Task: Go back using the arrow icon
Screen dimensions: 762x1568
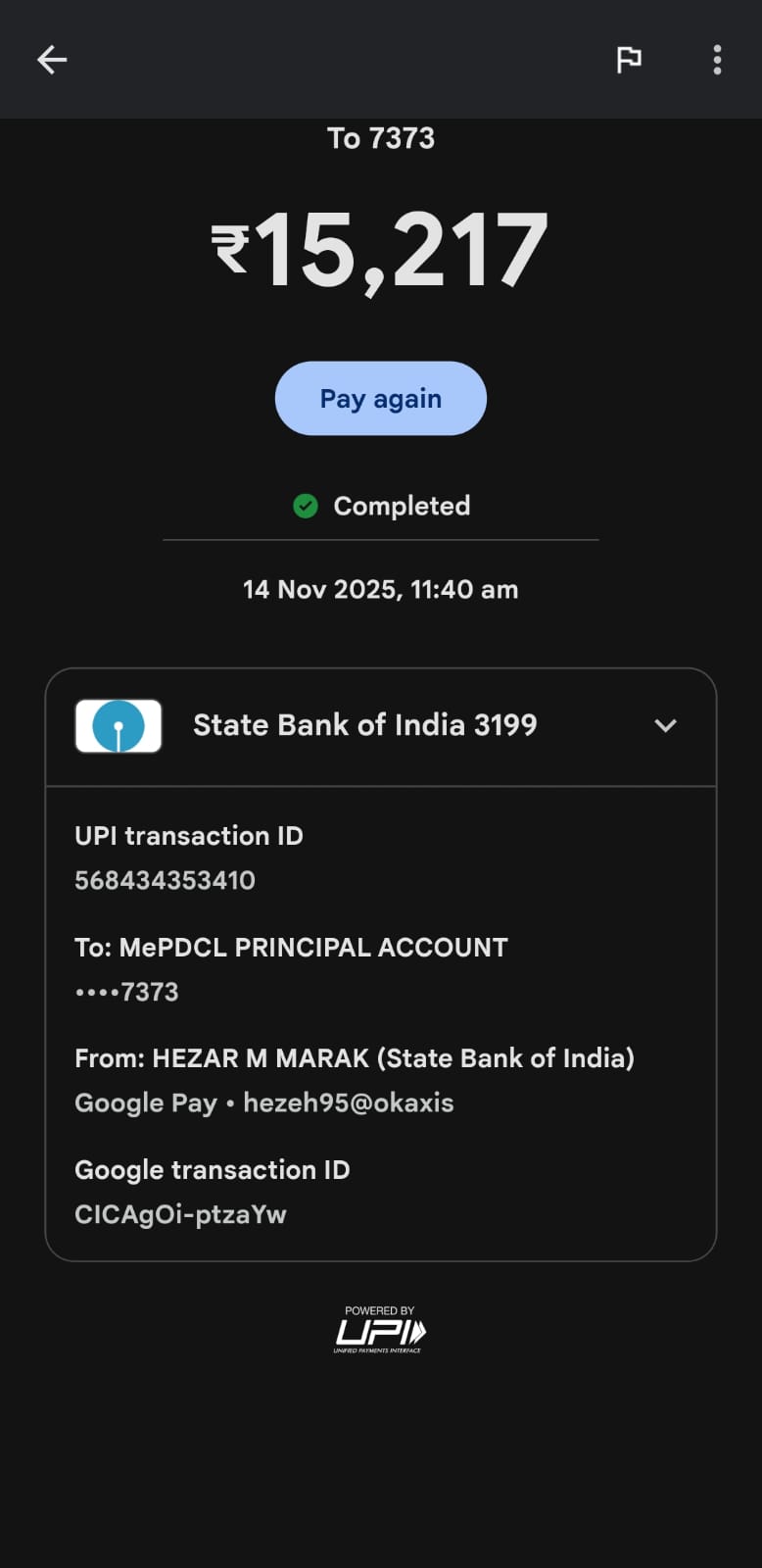Action: tap(52, 60)
